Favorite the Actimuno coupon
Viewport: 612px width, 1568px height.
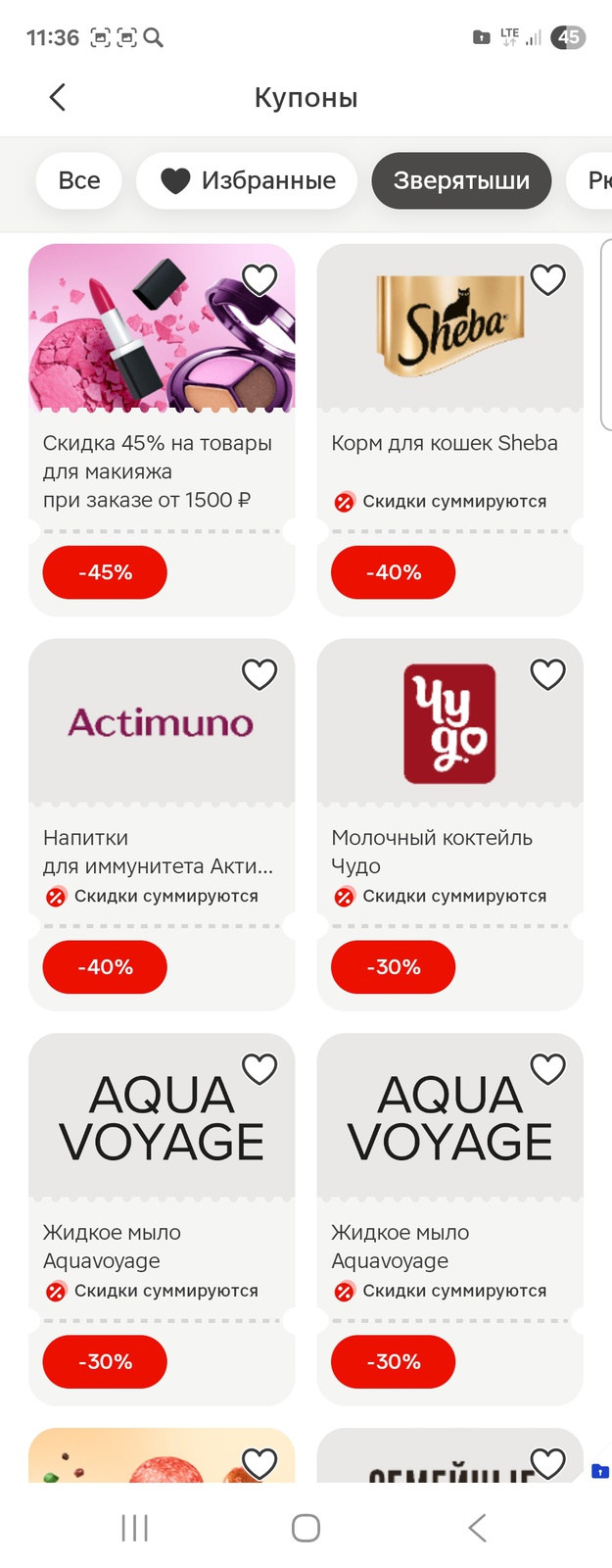259,674
